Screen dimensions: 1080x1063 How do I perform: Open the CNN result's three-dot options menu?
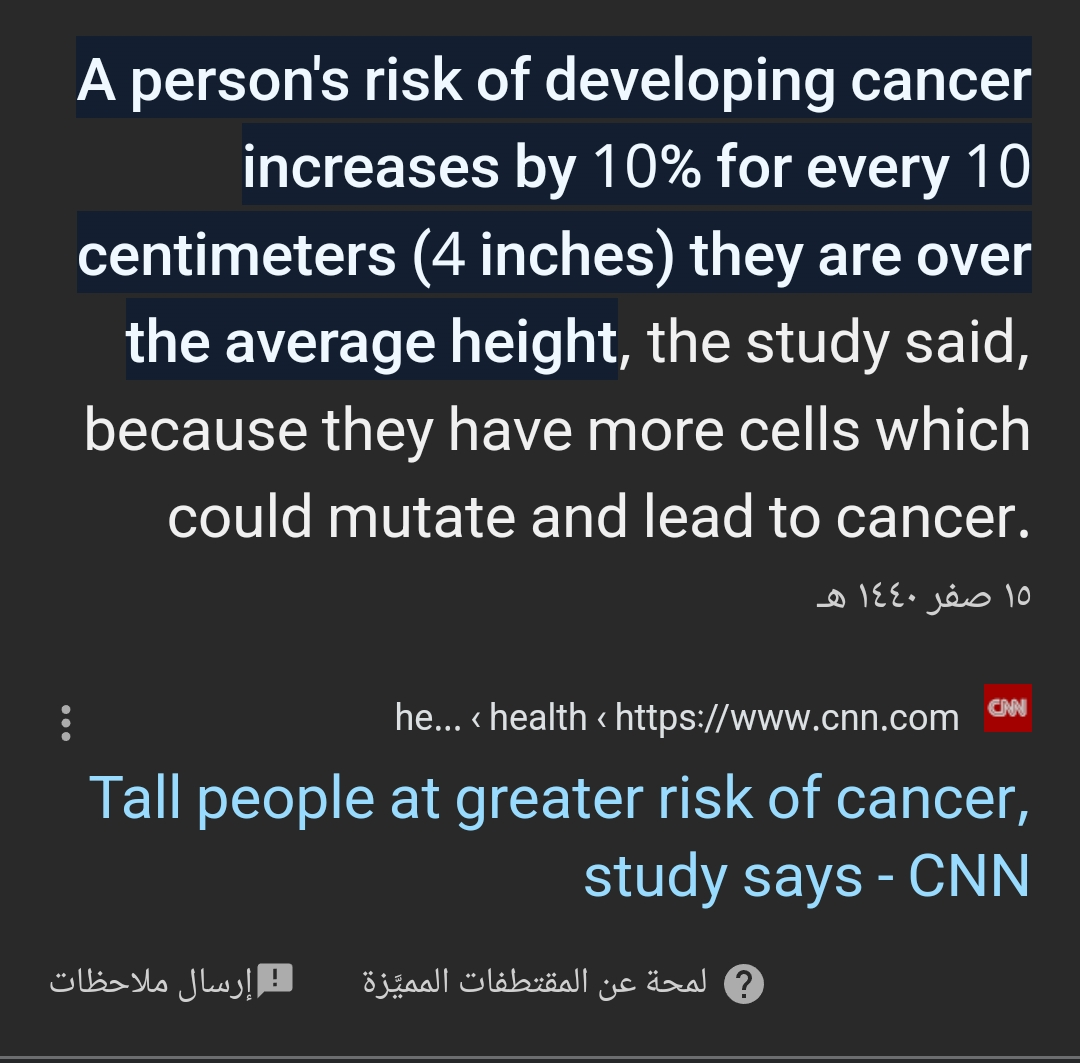pyautogui.click(x=66, y=722)
